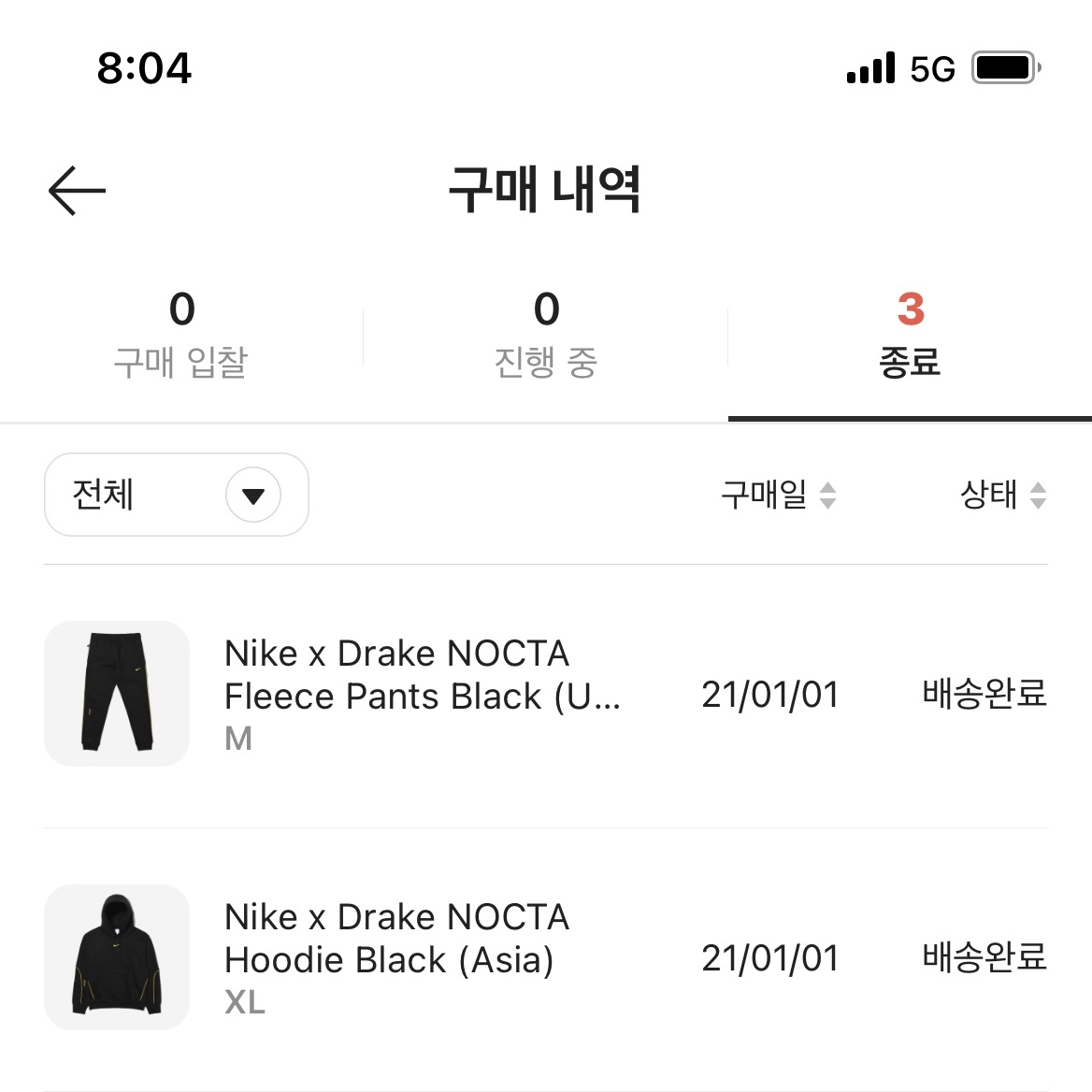Image resolution: width=1092 pixels, height=1092 pixels.
Task: Sort the list by 상태
Action: pos(1002,495)
